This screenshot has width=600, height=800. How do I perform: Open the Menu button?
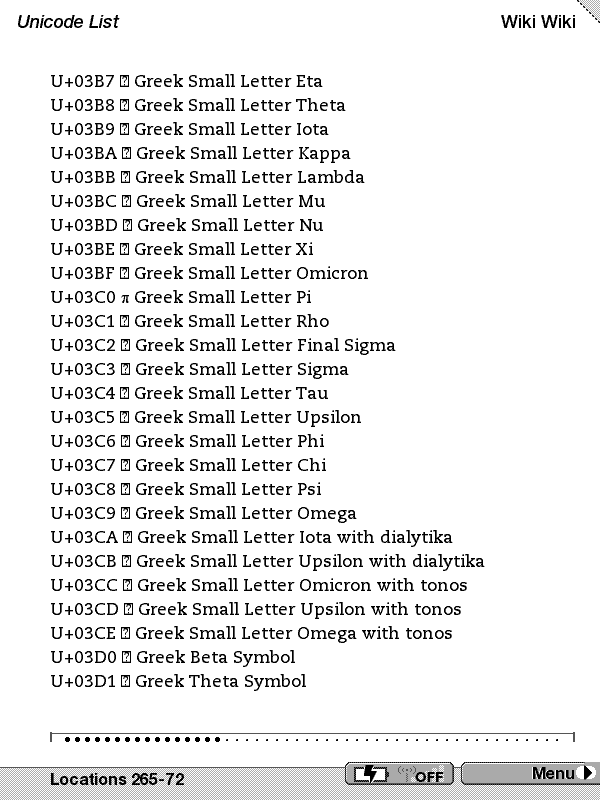coord(529,773)
